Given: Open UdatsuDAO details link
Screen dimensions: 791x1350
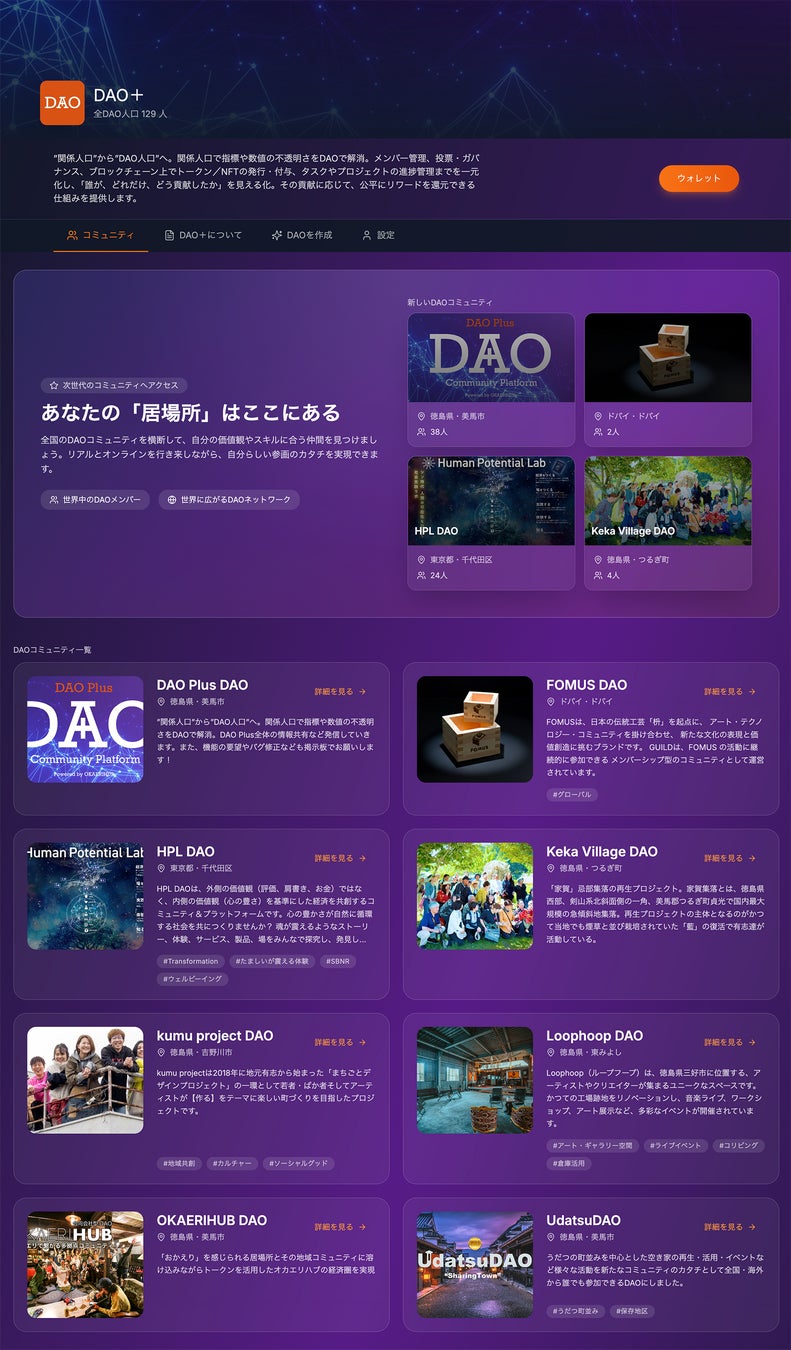Looking at the screenshot, I should (x=730, y=1227).
